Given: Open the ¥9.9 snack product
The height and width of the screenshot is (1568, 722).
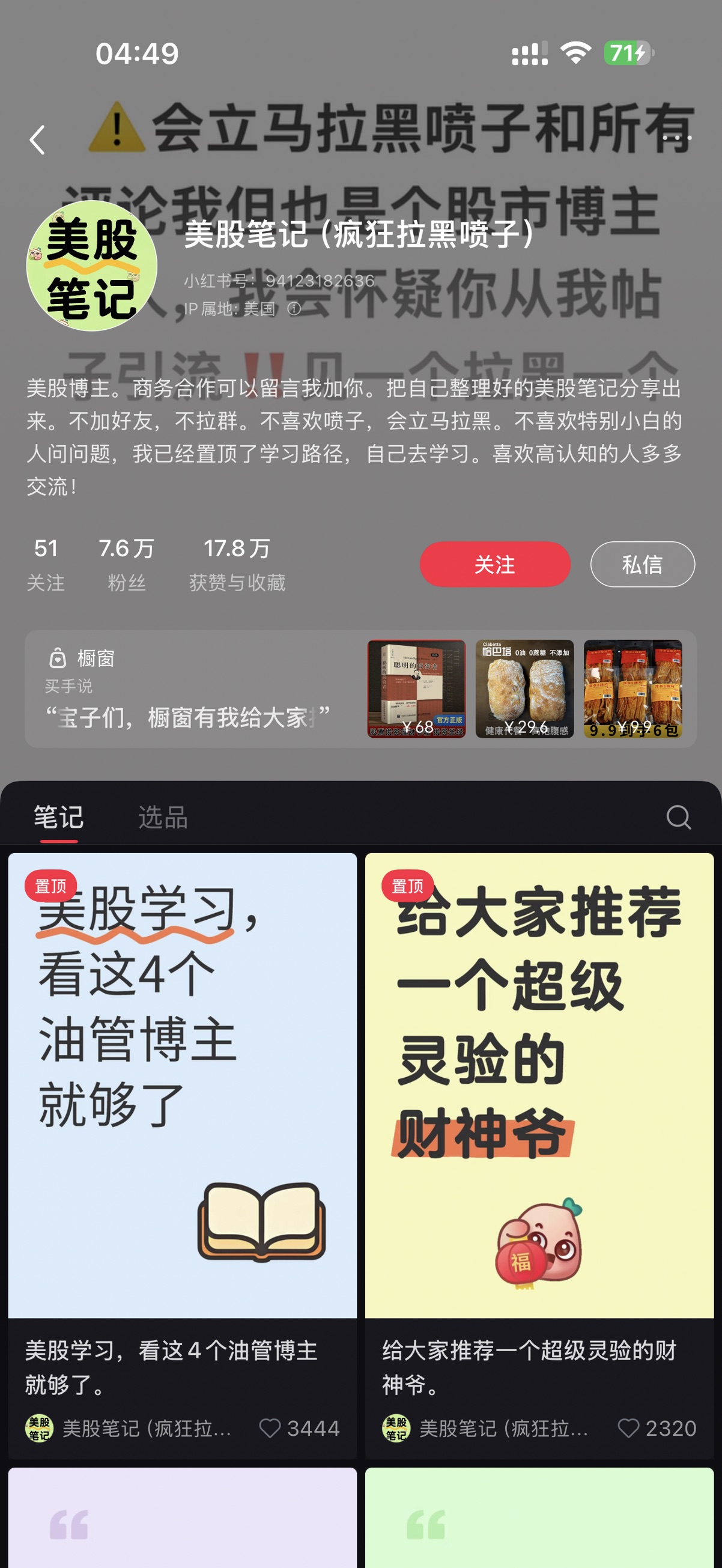Looking at the screenshot, I should [633, 688].
